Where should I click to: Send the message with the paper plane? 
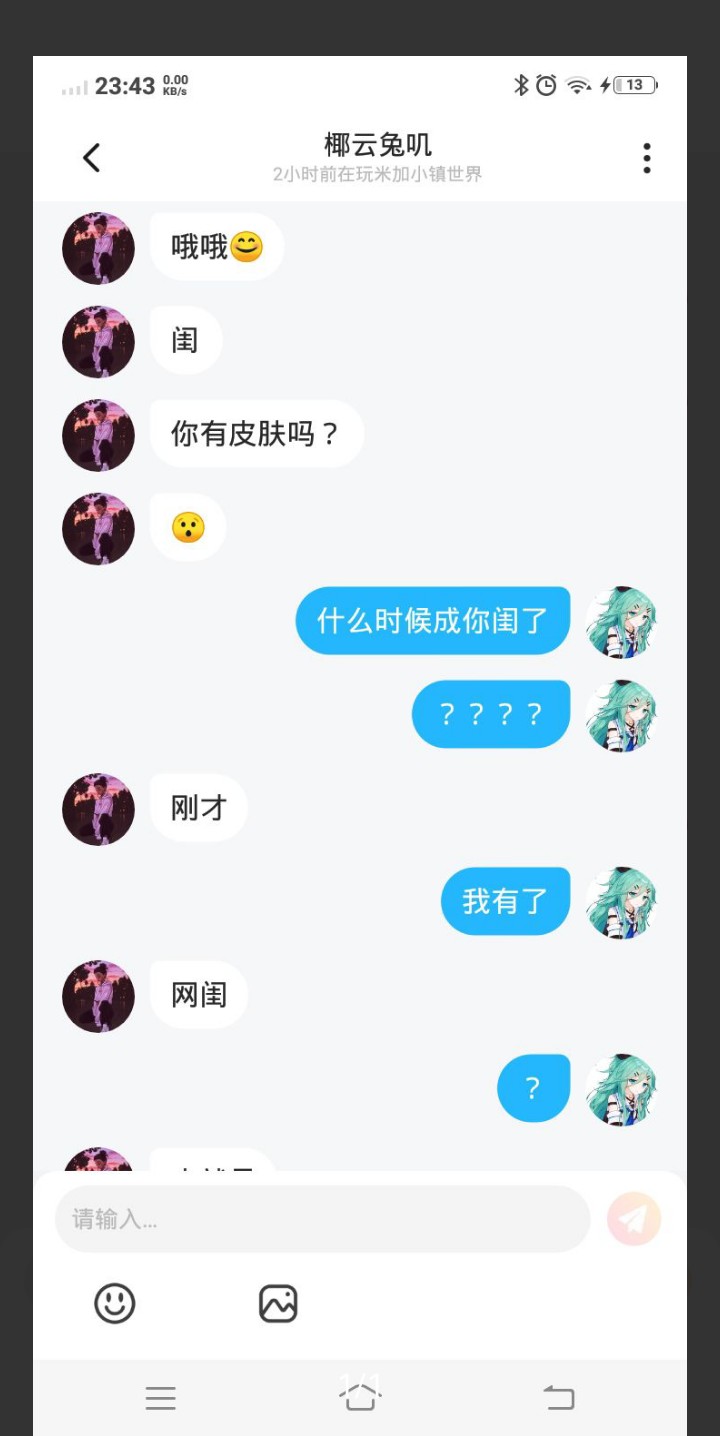[634, 1219]
